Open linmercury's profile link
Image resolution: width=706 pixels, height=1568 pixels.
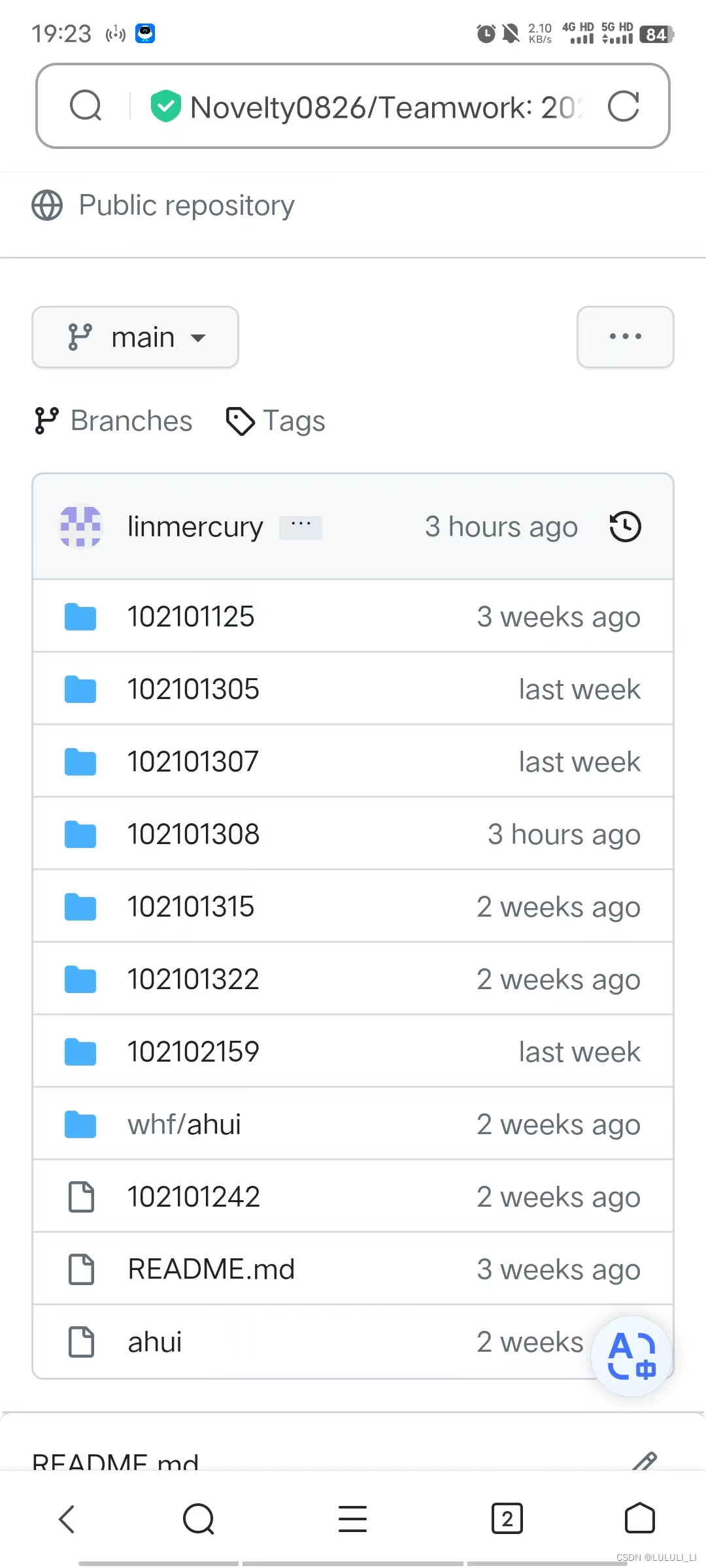(x=195, y=527)
